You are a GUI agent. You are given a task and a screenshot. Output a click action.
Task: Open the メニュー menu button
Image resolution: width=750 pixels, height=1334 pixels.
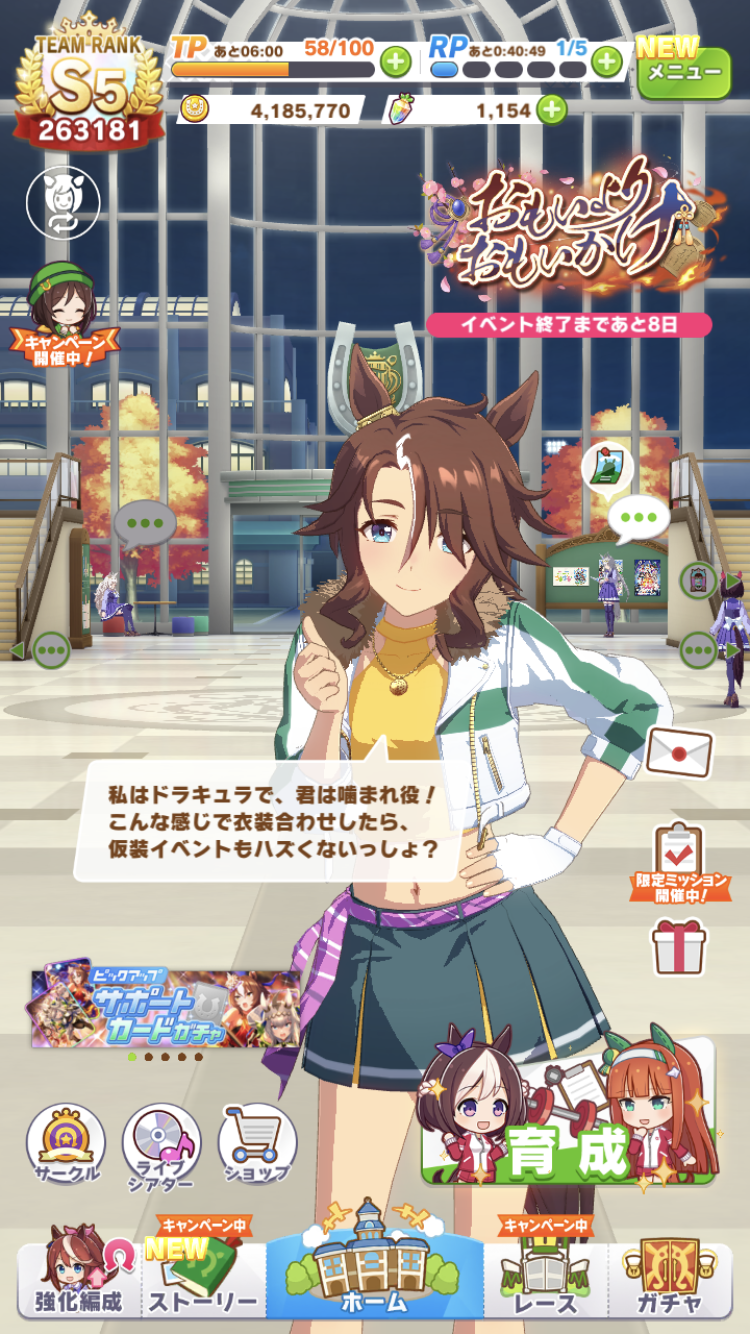point(684,70)
